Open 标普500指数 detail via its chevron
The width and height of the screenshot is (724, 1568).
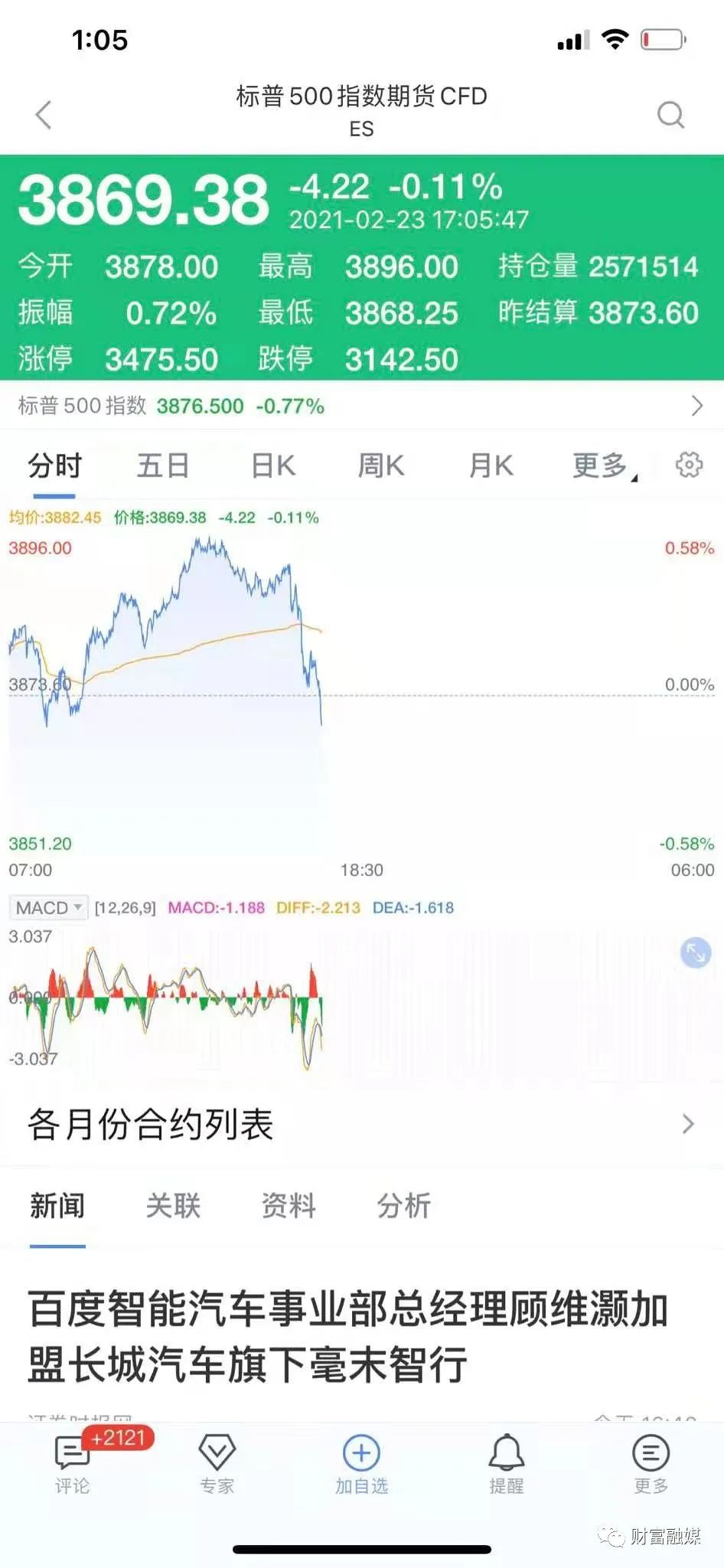(x=696, y=406)
